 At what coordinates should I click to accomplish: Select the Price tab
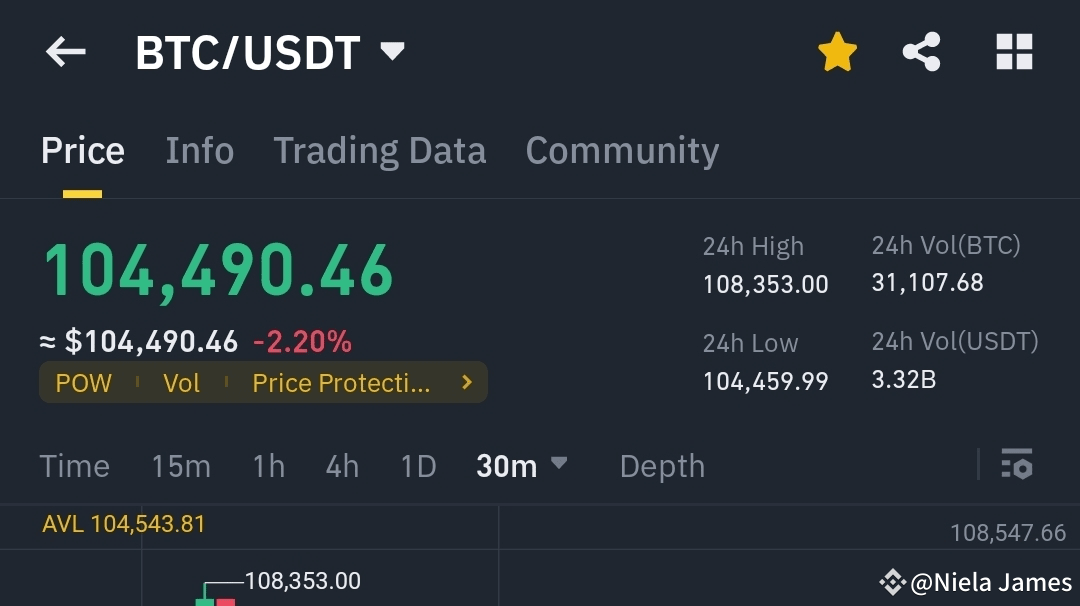click(x=83, y=151)
